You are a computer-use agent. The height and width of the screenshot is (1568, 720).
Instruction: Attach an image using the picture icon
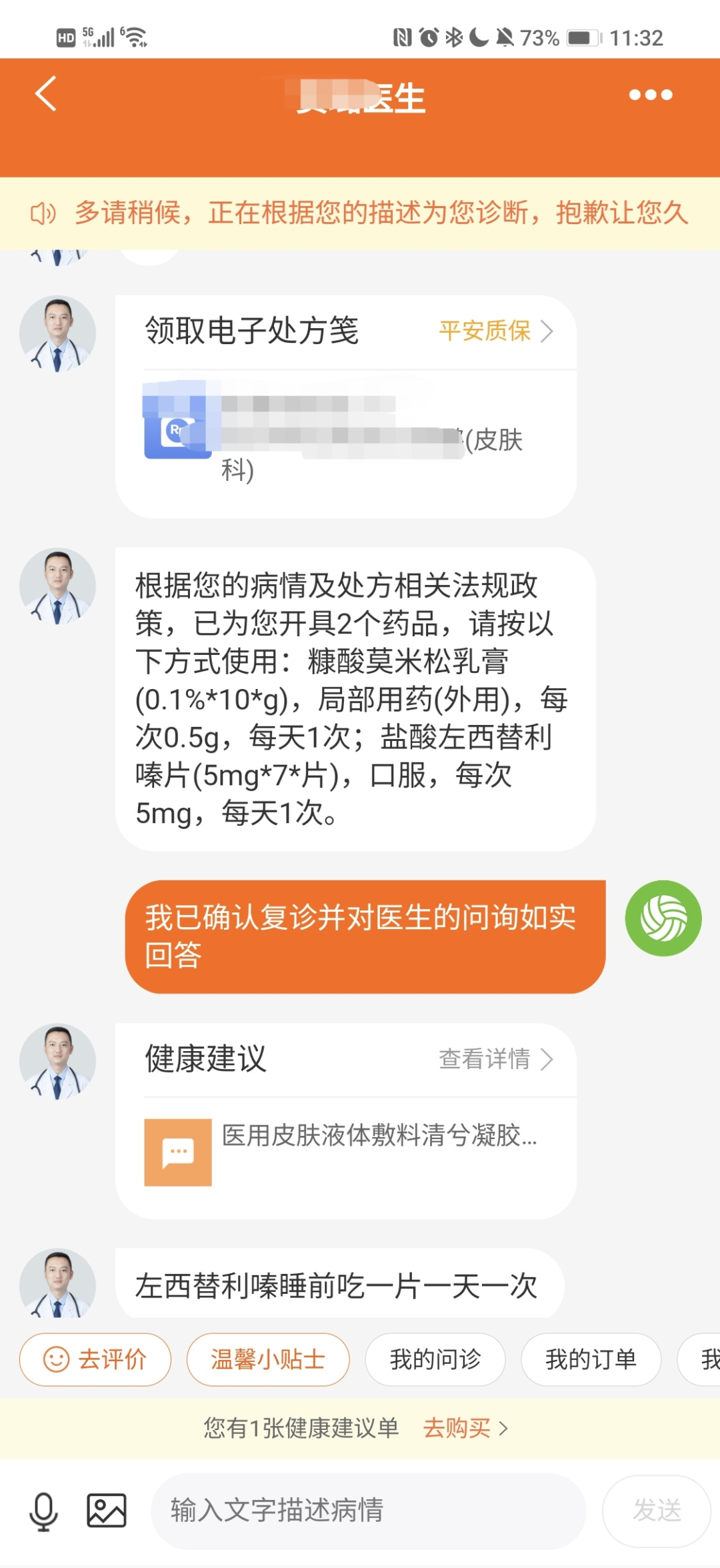(x=107, y=1511)
